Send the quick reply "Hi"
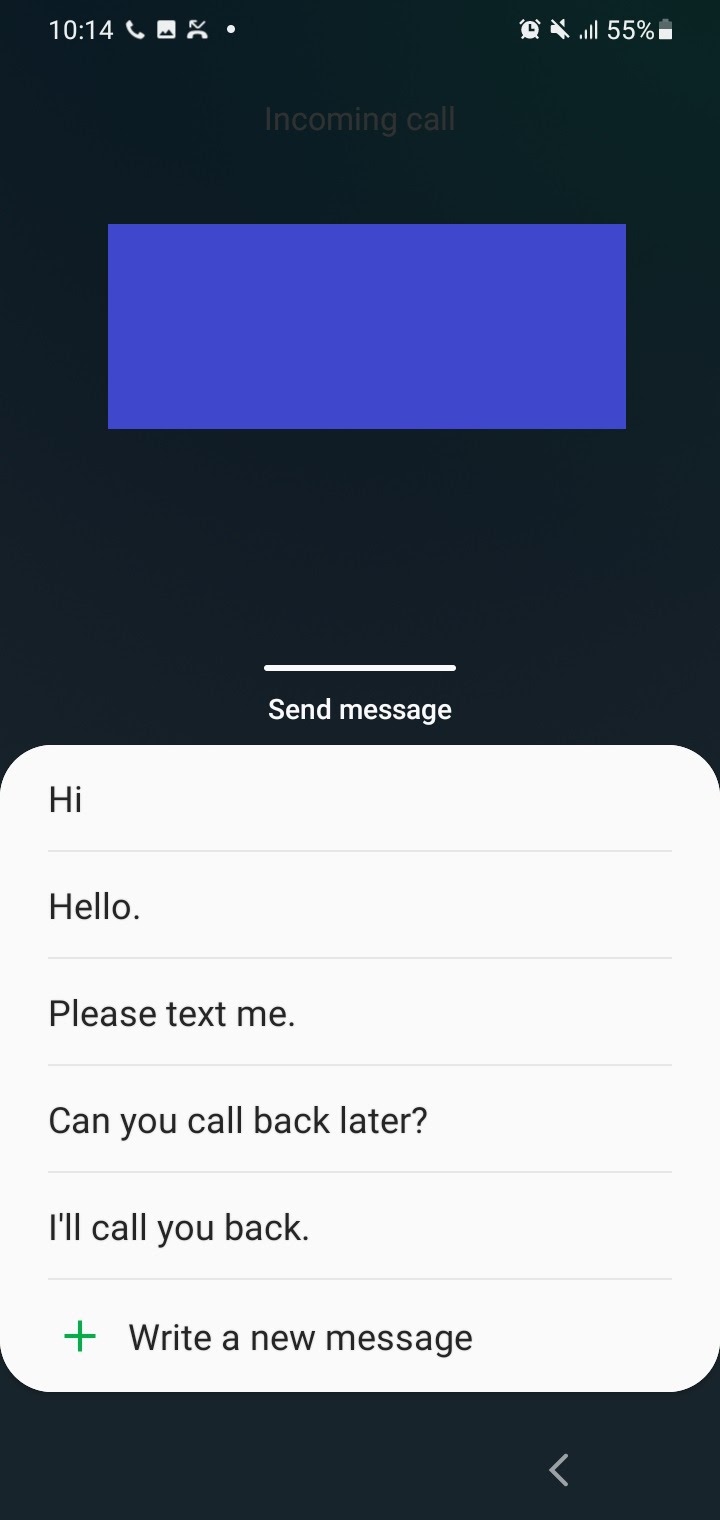 click(x=360, y=799)
